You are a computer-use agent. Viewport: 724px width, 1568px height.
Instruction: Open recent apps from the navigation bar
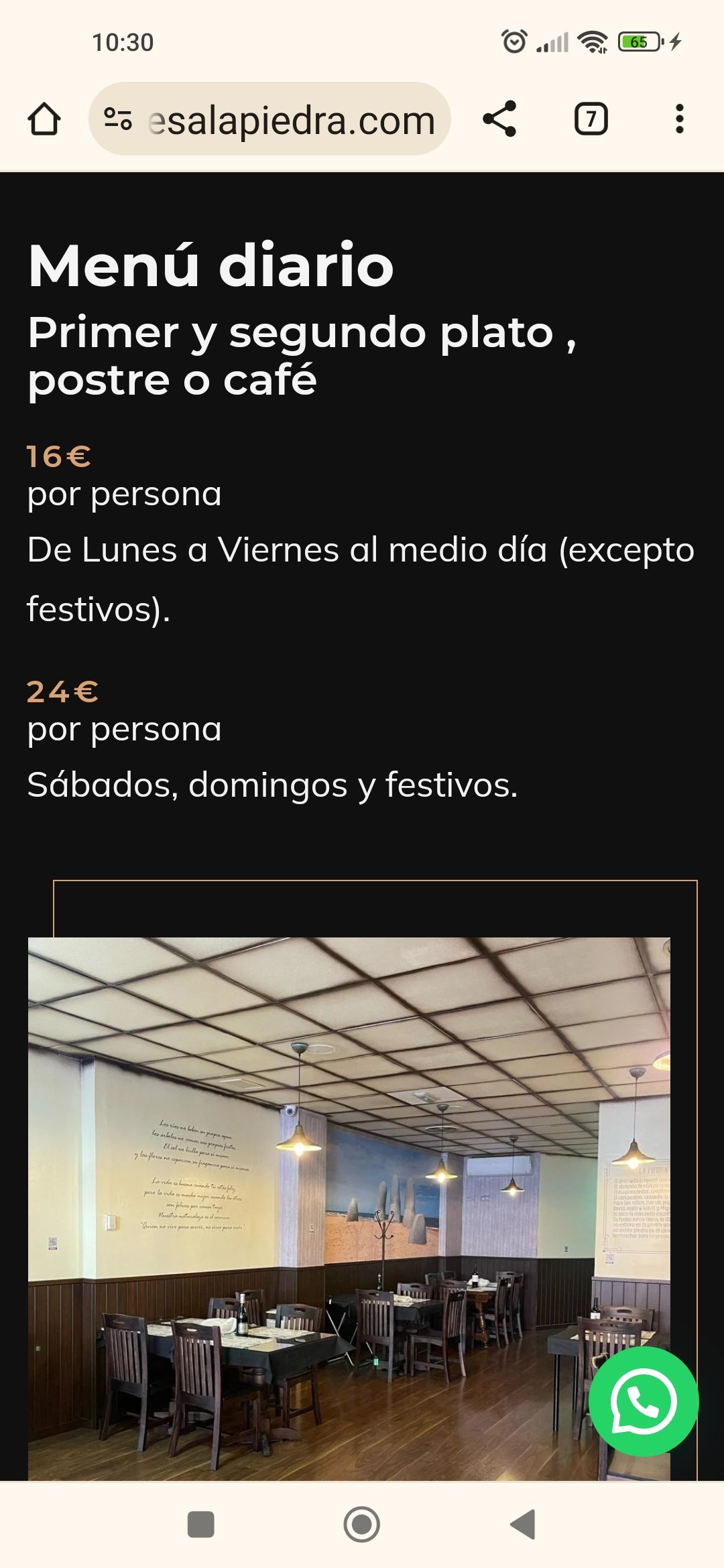click(200, 1524)
